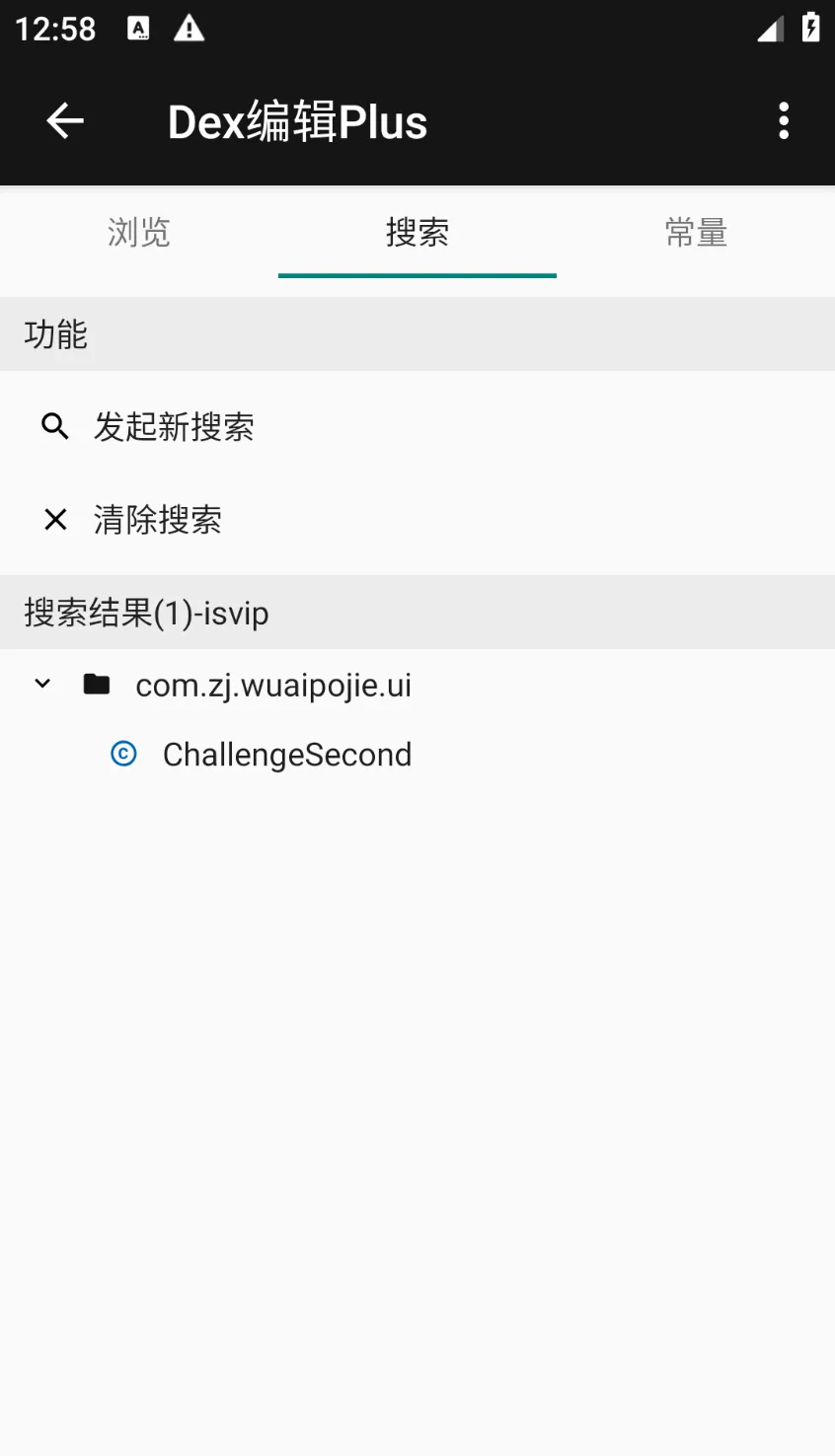
Task: Switch to the 常量 tab
Action: (x=696, y=233)
